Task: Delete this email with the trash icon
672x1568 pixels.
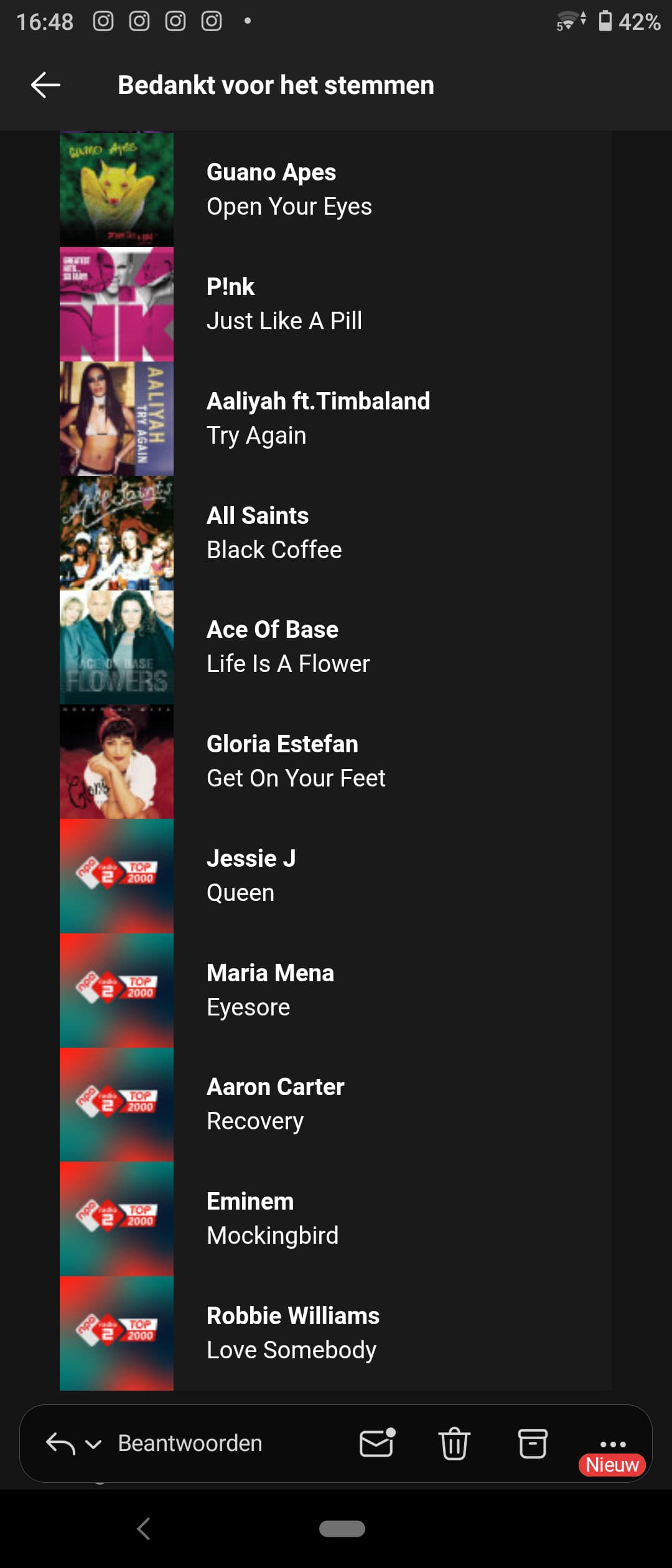Action: pos(454,1443)
